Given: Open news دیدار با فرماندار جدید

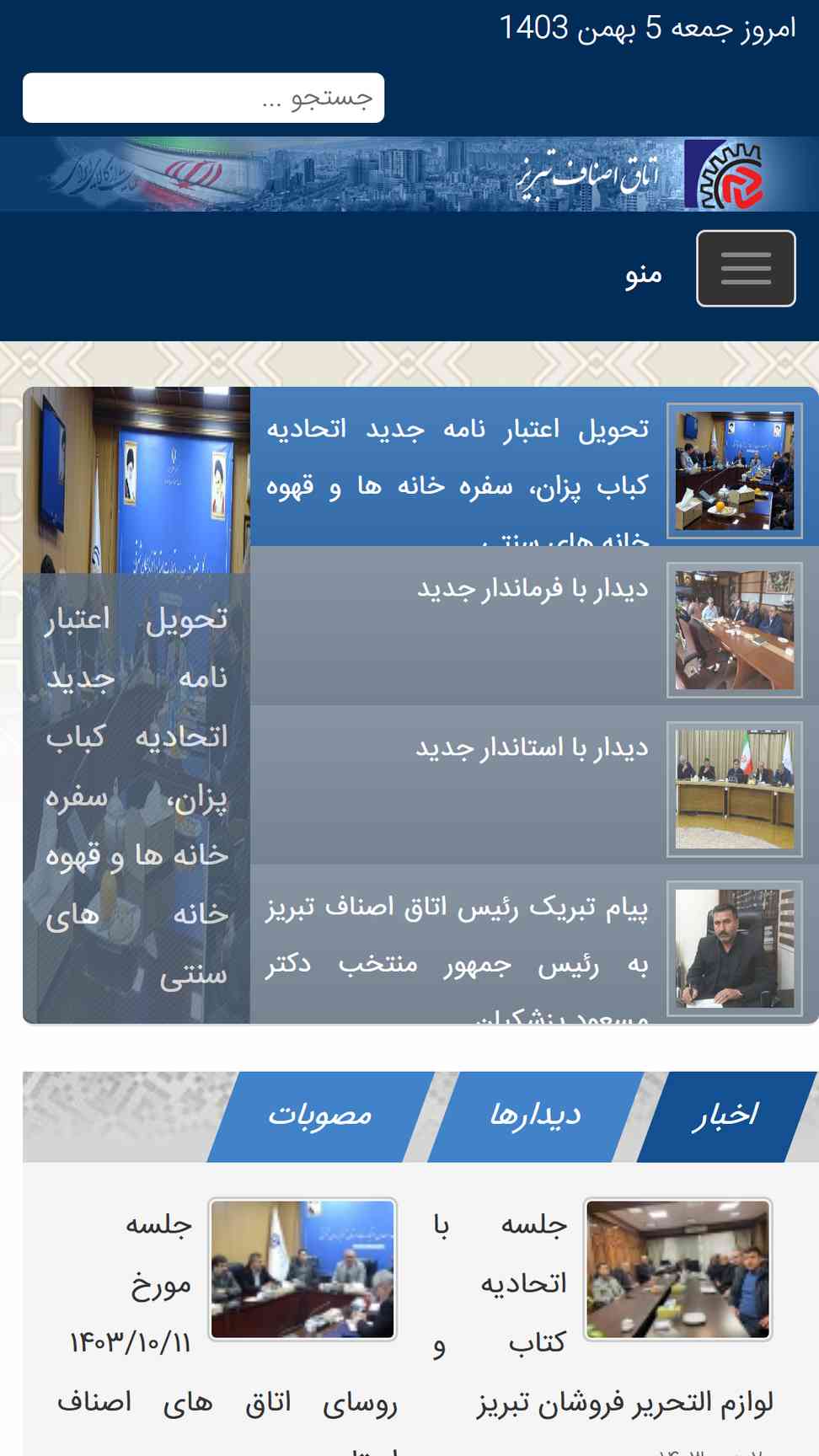Looking at the screenshot, I should tap(534, 626).
